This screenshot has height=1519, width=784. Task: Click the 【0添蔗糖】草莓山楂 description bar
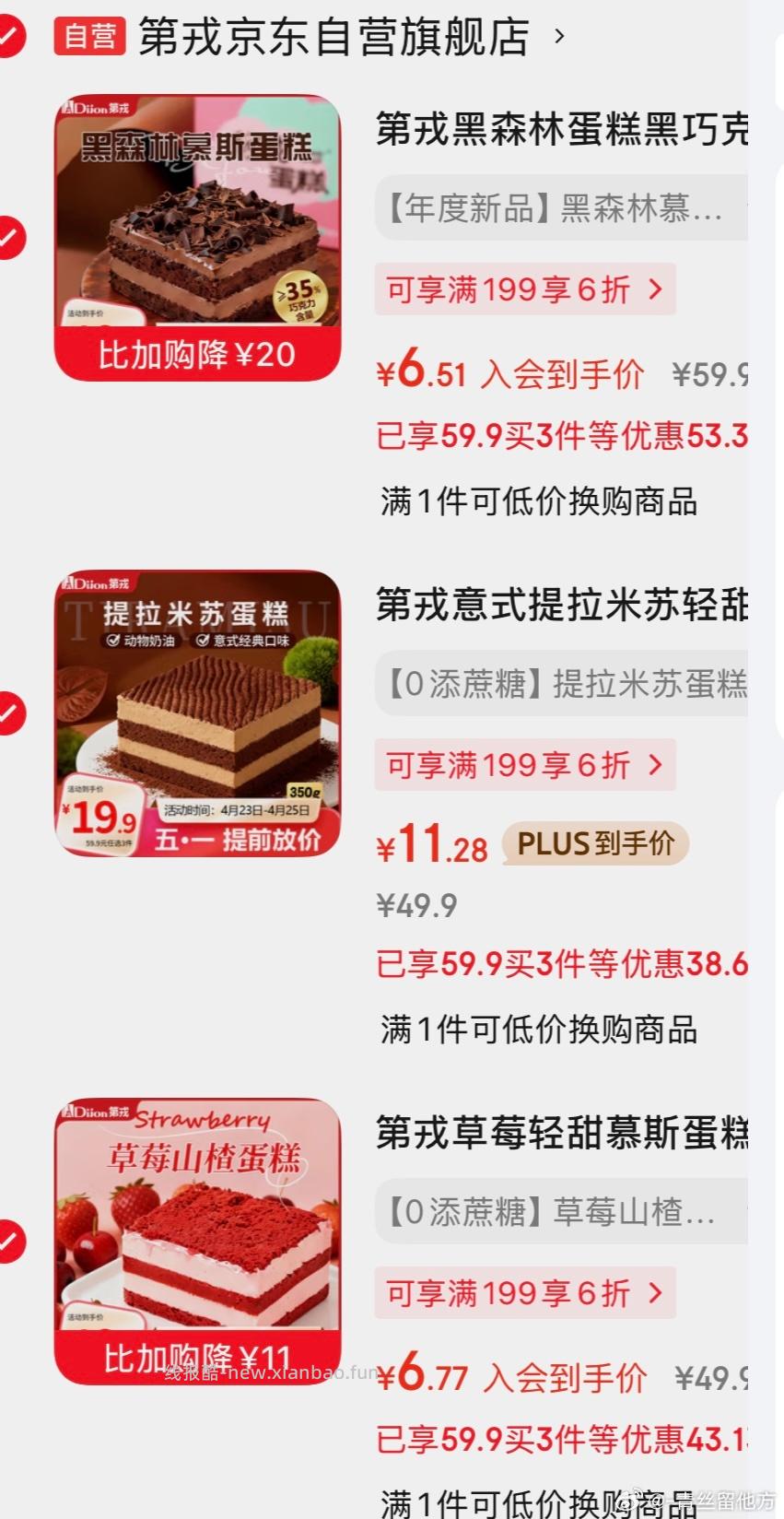pos(562,1215)
